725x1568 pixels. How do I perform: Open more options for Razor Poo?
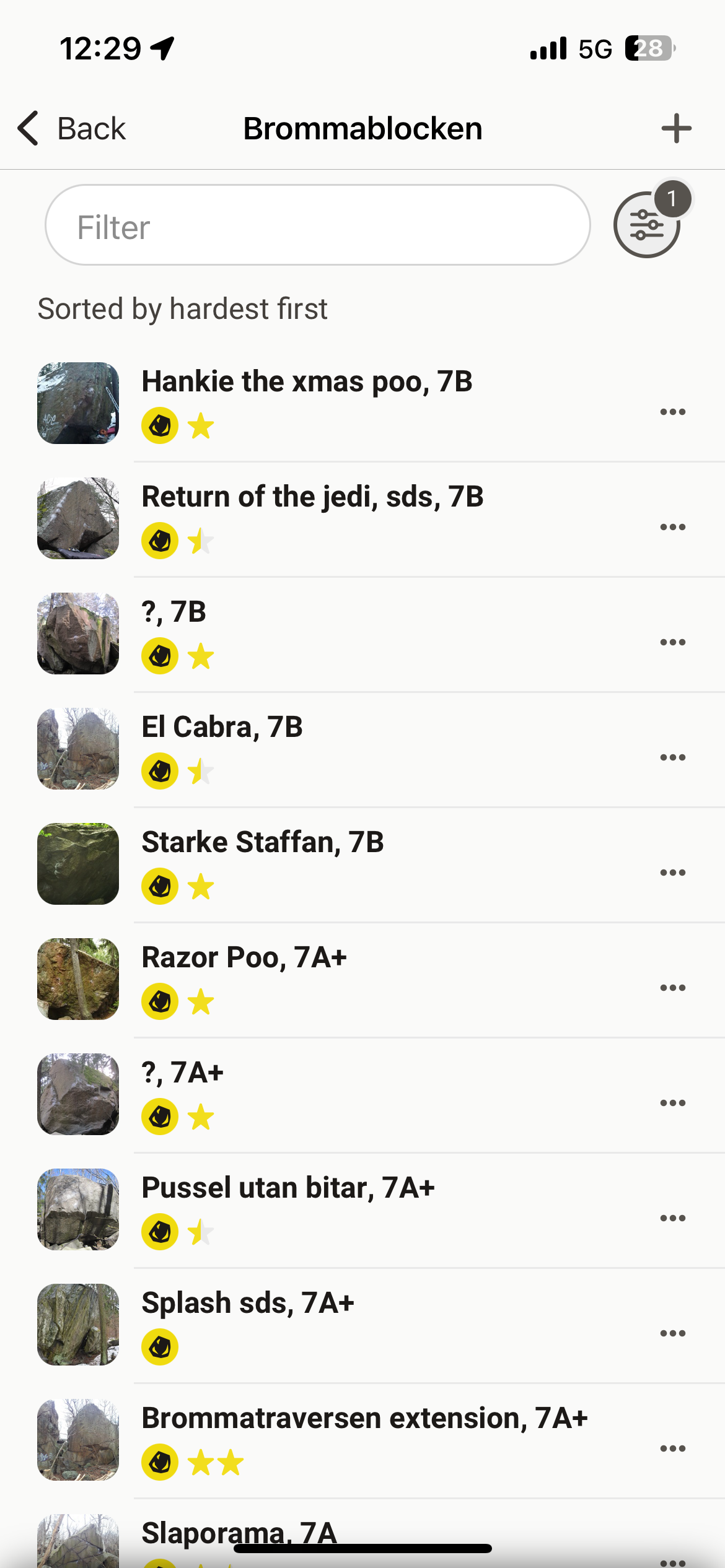pos(672,988)
